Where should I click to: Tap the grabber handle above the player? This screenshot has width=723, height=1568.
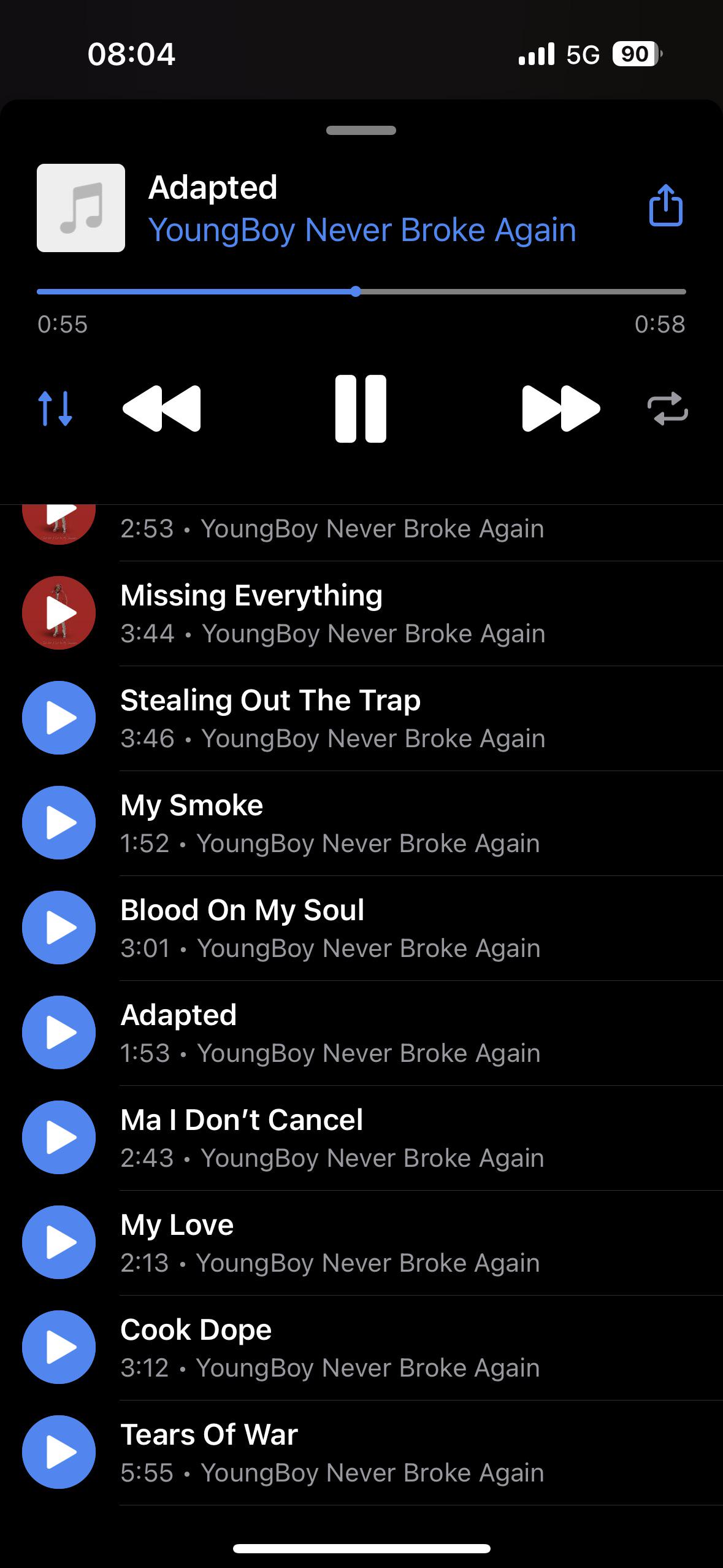[x=361, y=130]
